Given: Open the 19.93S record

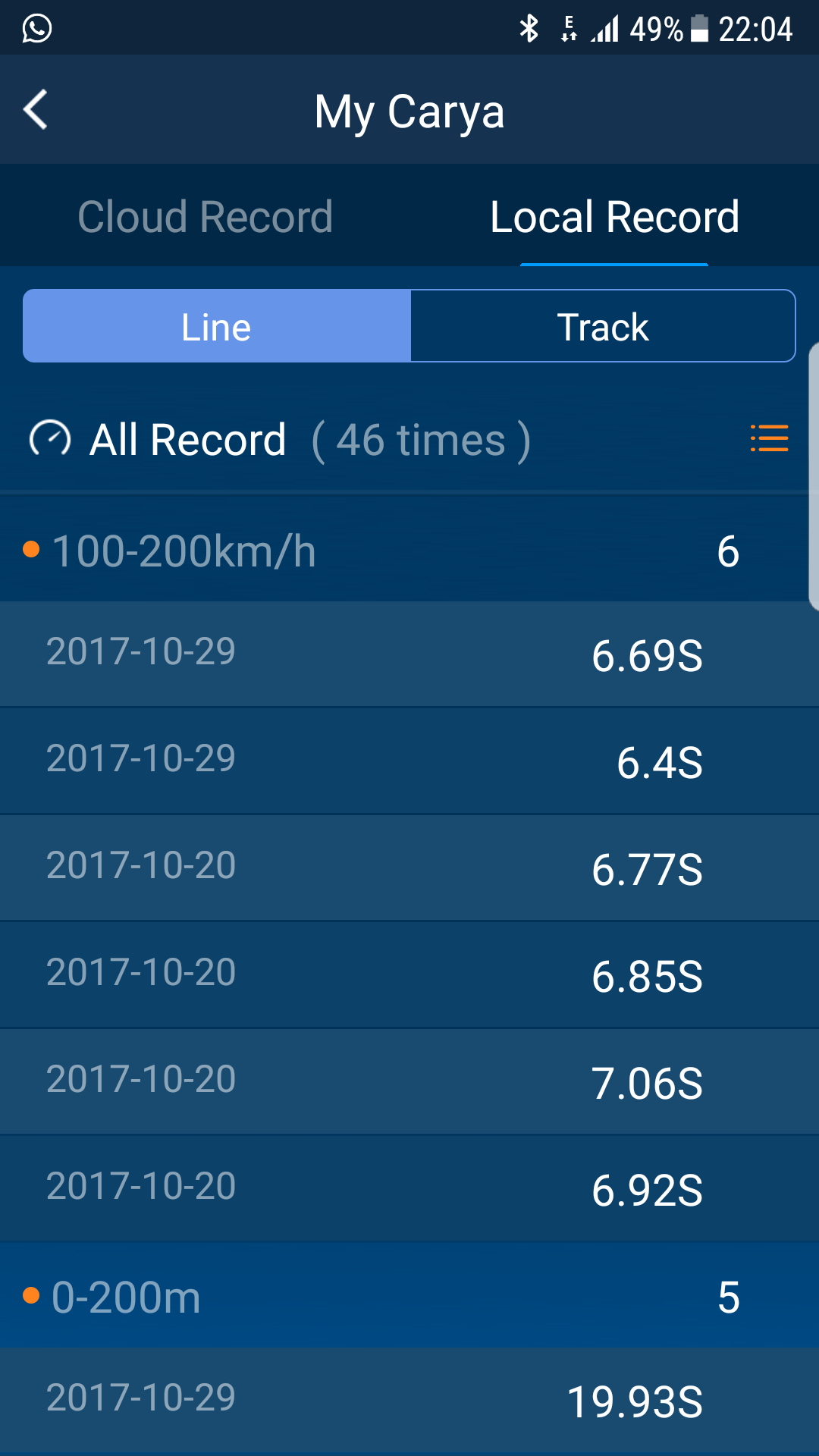Looking at the screenshot, I should point(409,1401).
